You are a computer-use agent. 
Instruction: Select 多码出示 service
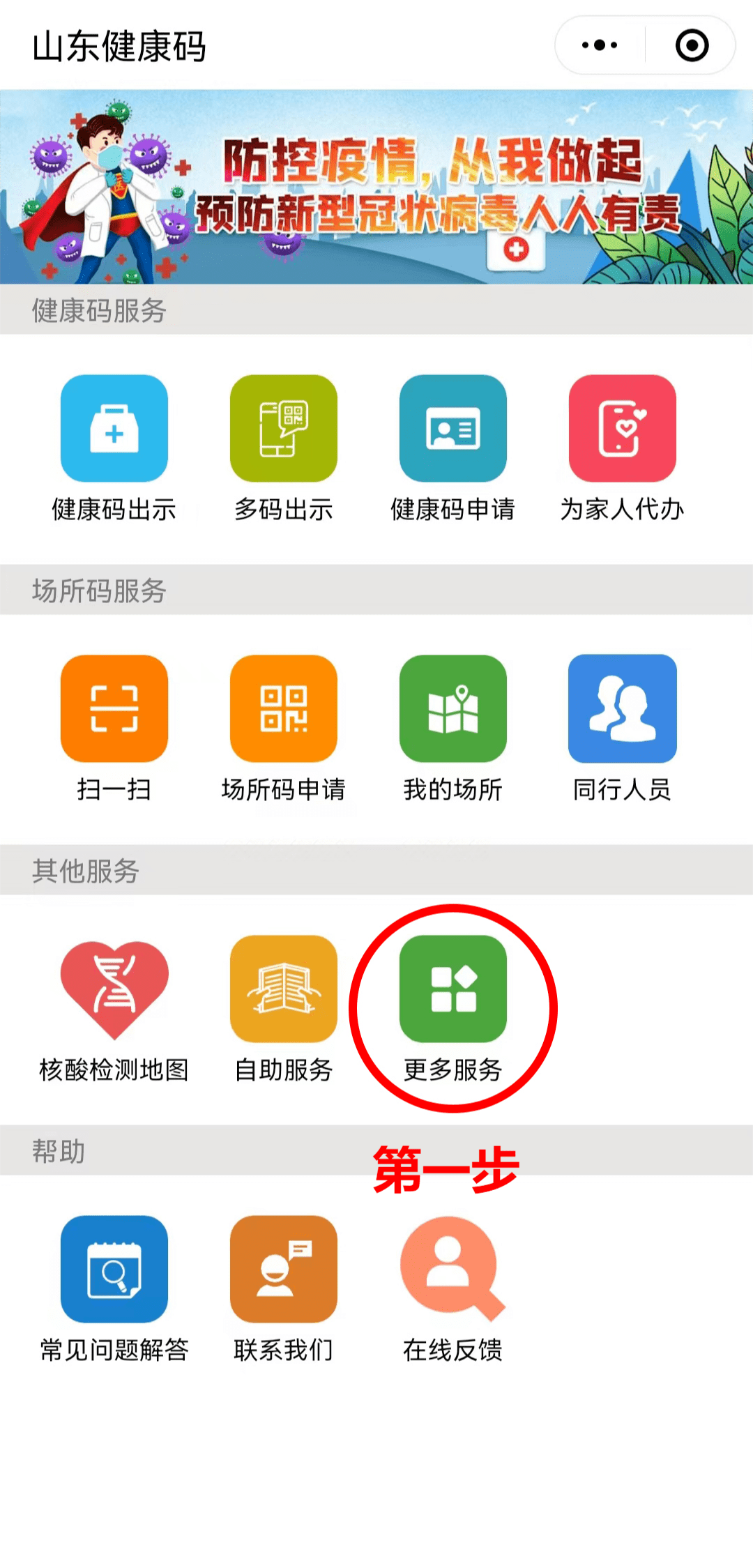tap(284, 429)
